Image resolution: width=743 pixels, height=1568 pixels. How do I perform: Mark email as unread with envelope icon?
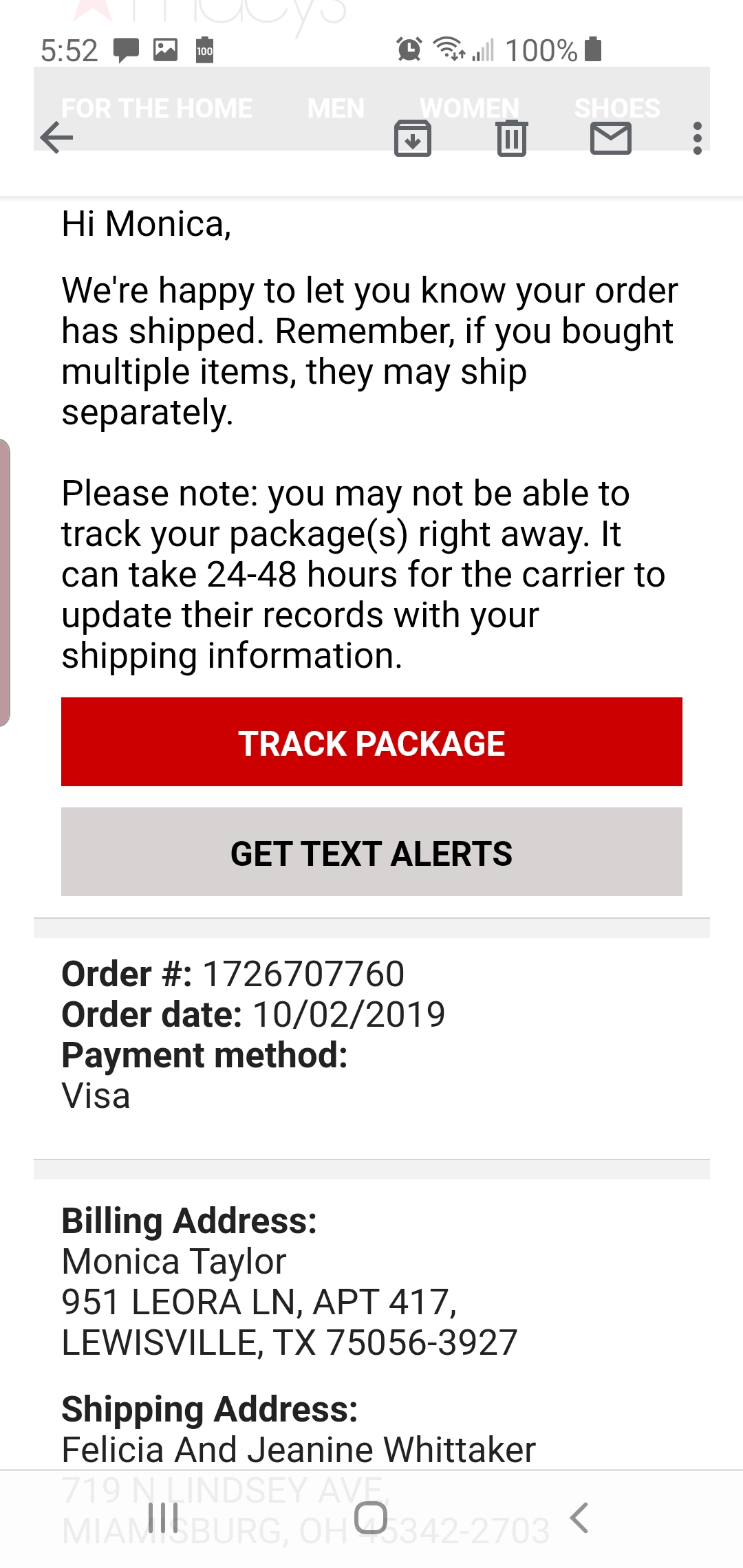(x=611, y=138)
